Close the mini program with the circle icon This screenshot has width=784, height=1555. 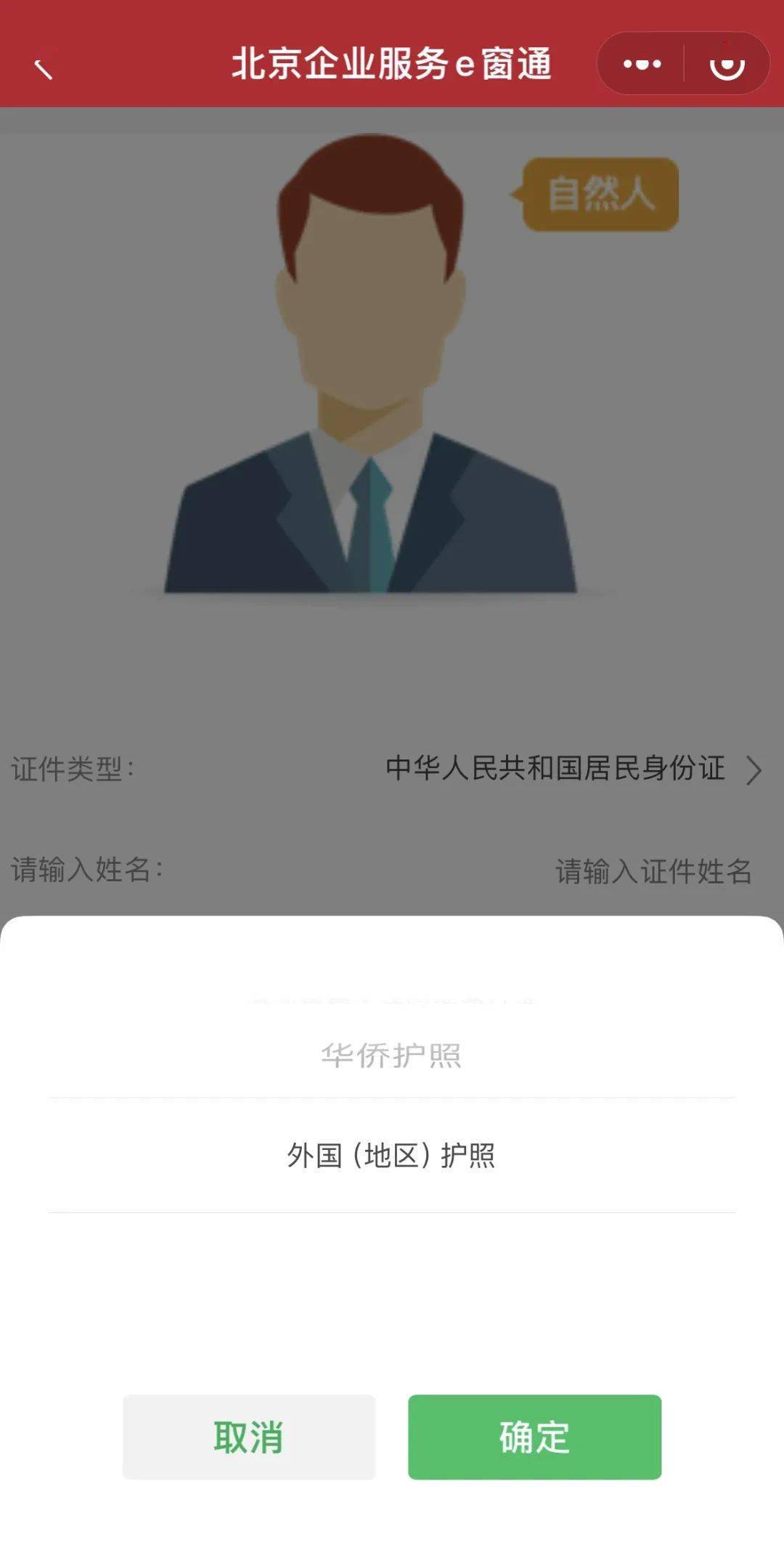[727, 64]
